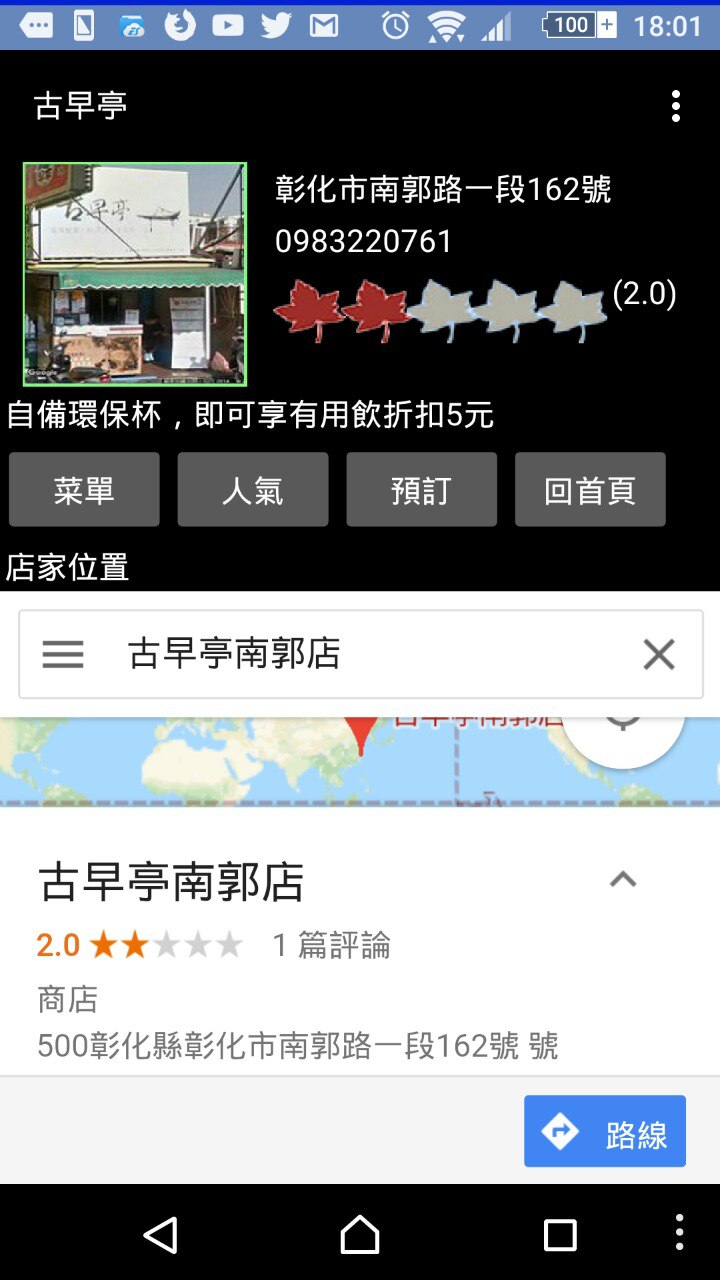The width and height of the screenshot is (720, 1280).
Task: Open the 1 篇評論 reviews link
Action: coord(332,945)
